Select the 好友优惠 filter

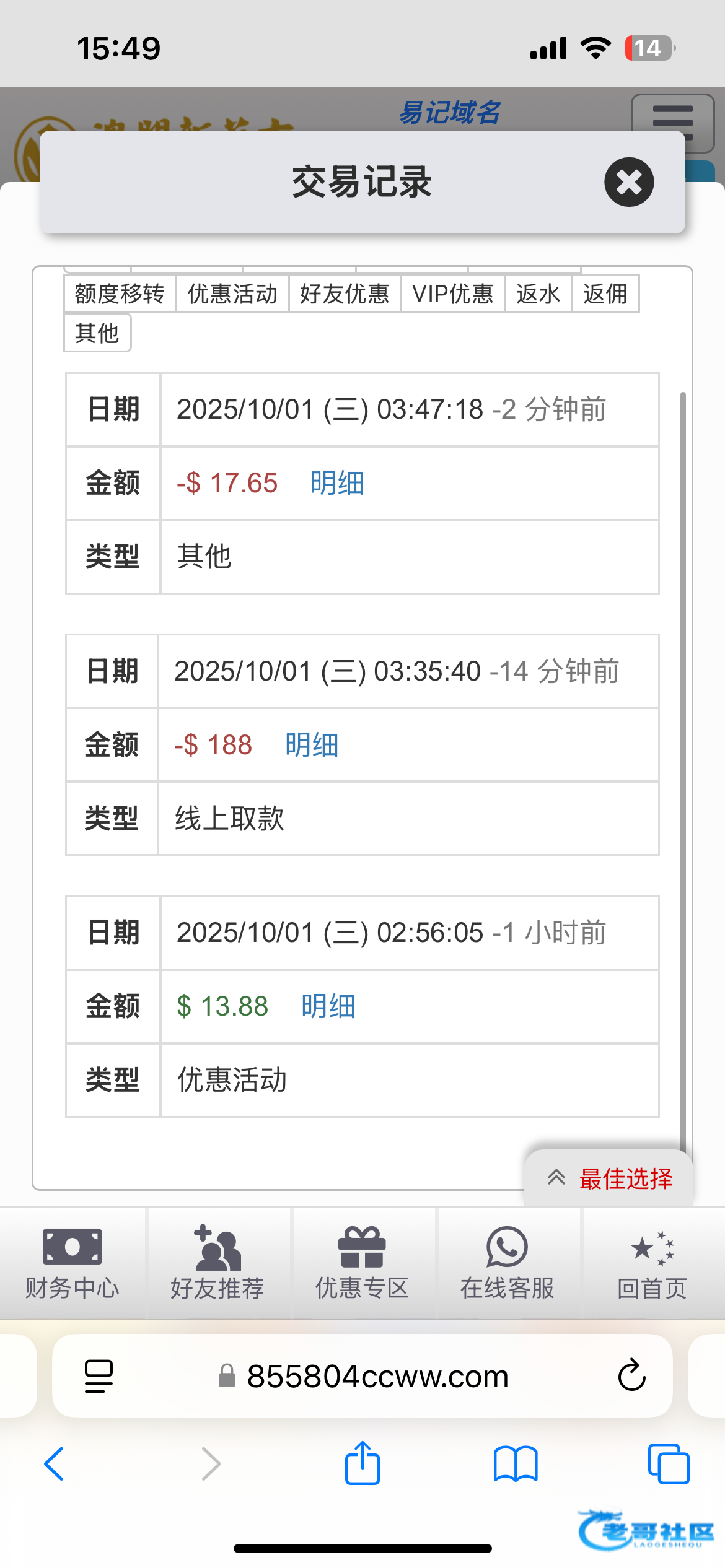coord(345,294)
